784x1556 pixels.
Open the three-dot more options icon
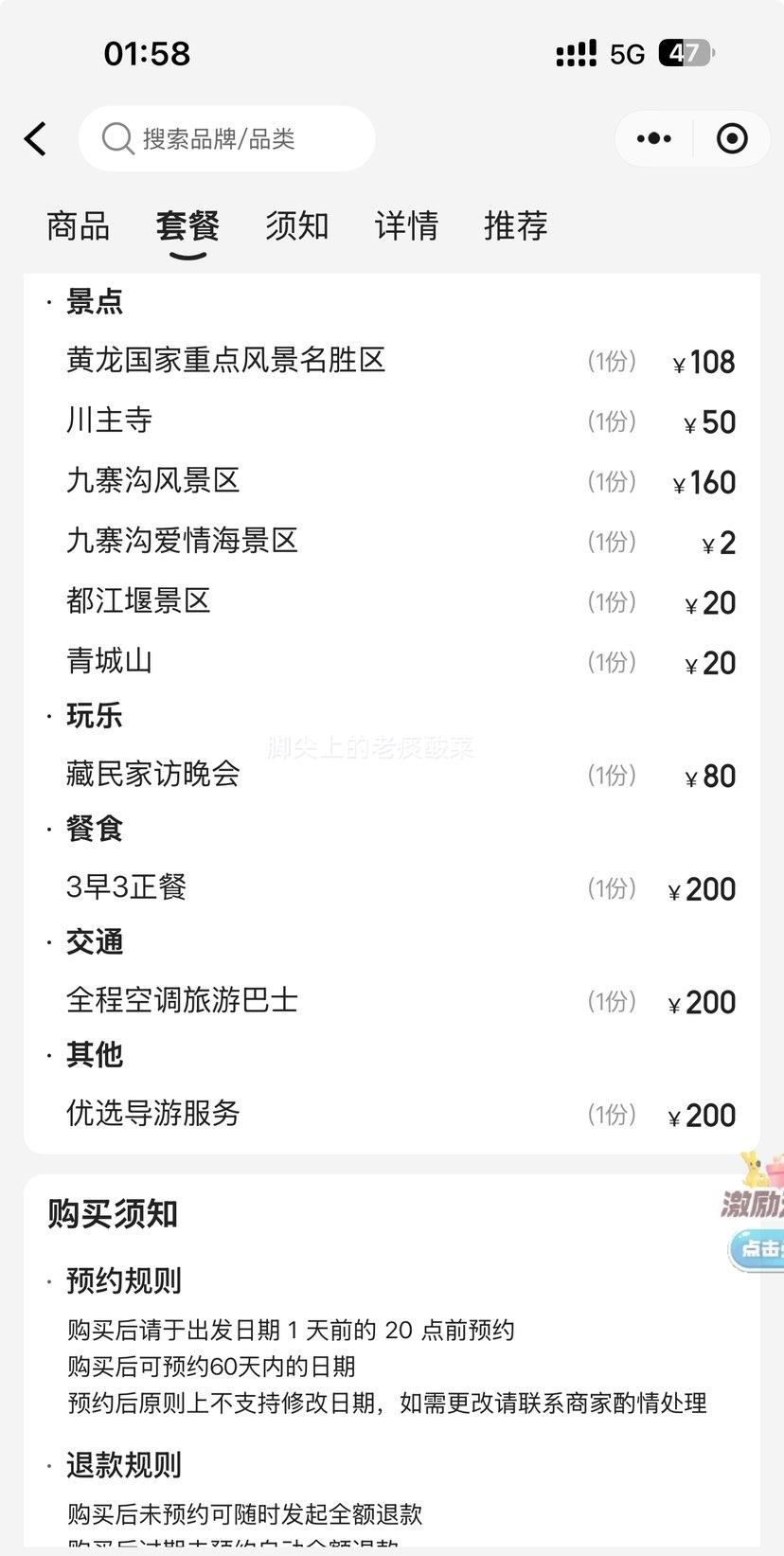tap(653, 138)
